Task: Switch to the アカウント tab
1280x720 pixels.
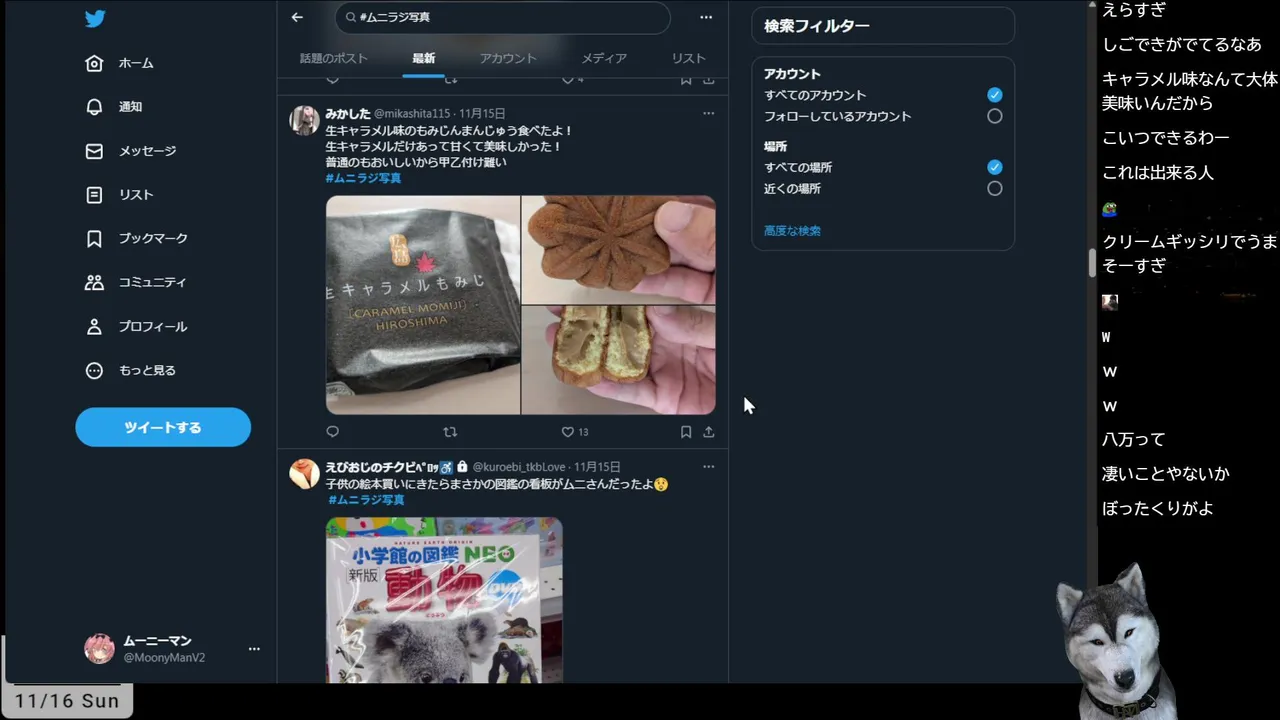Action: pyautogui.click(x=508, y=58)
